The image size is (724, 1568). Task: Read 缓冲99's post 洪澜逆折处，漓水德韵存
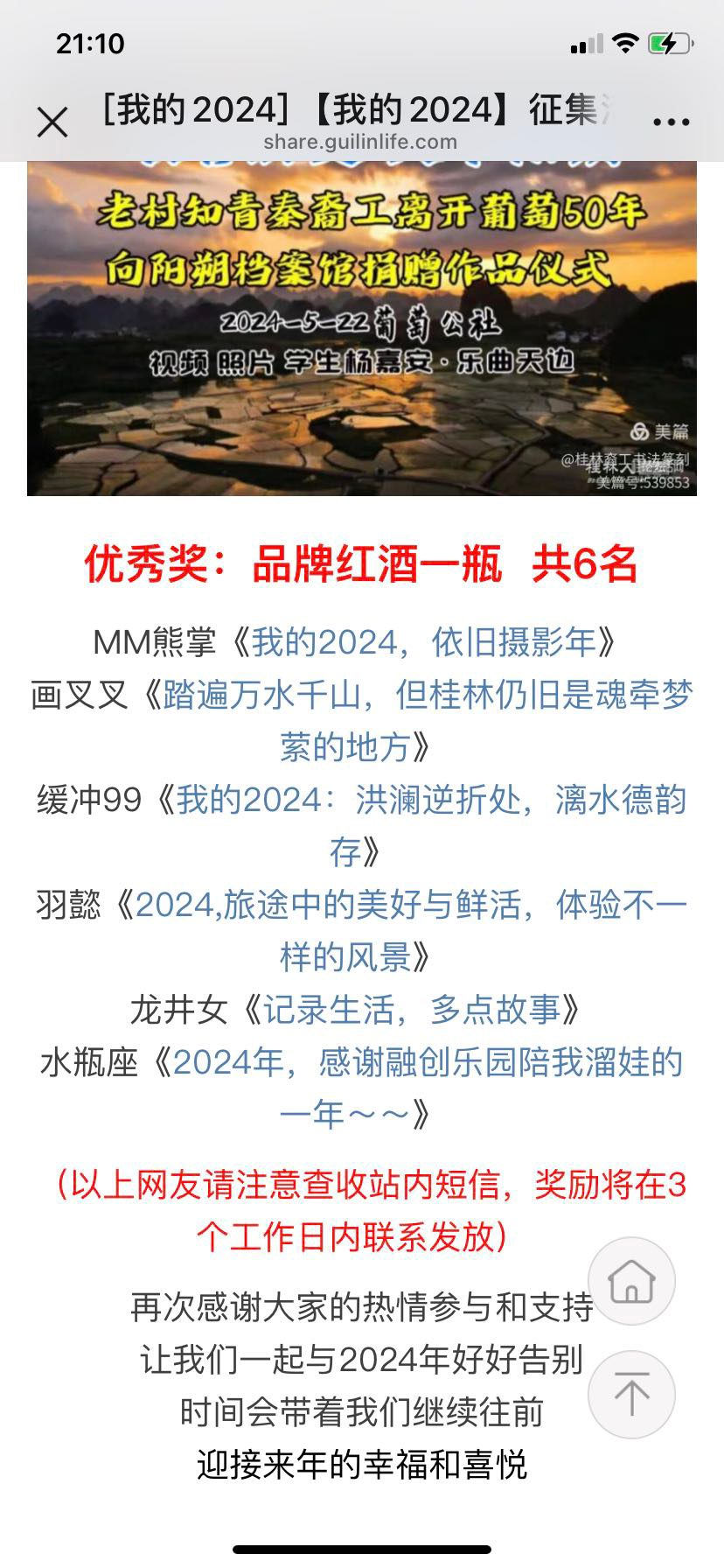pos(430,801)
